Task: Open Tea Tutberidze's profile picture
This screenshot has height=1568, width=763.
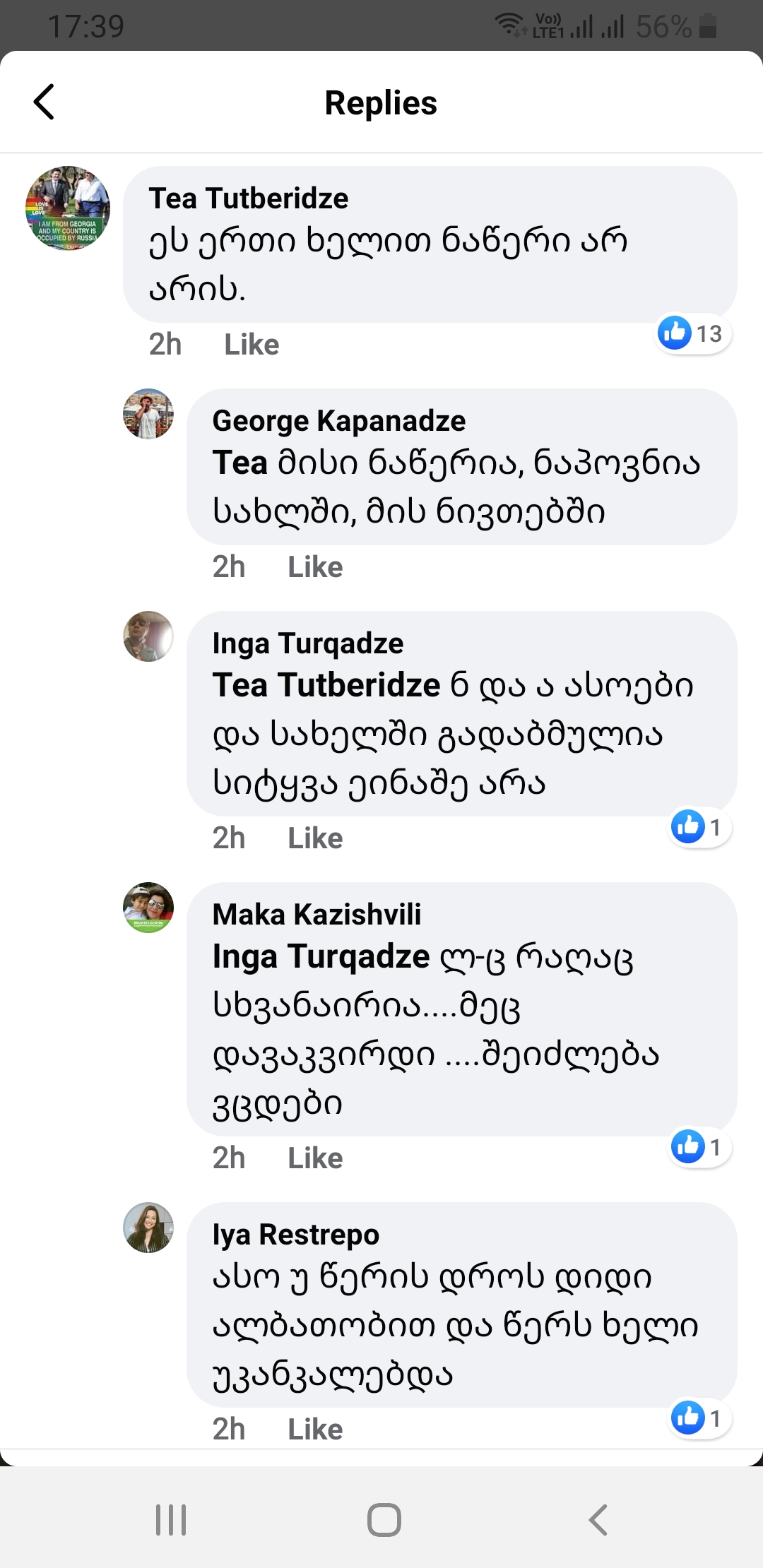Action: click(x=68, y=208)
